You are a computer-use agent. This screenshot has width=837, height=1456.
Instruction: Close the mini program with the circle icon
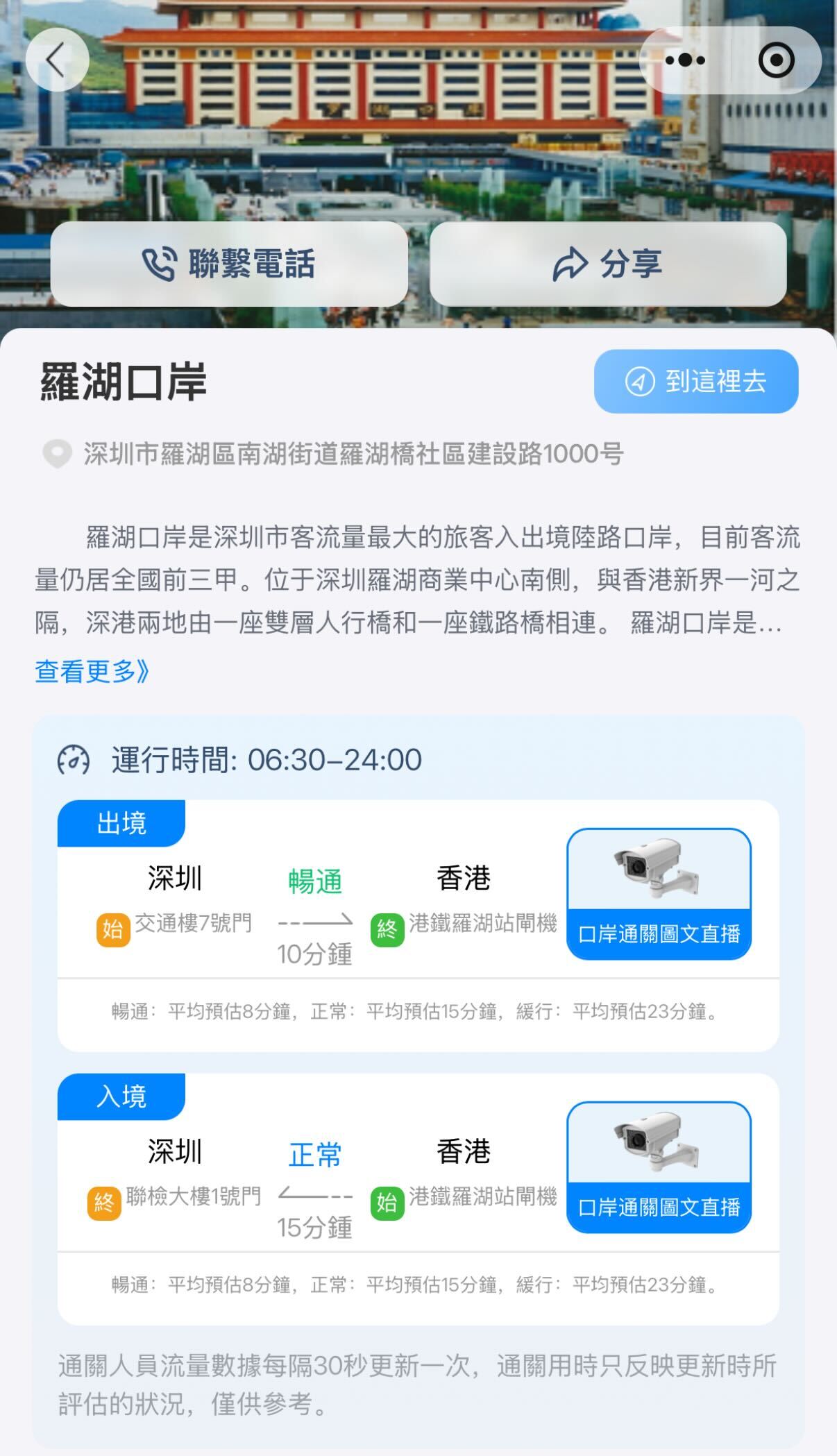pos(776,60)
